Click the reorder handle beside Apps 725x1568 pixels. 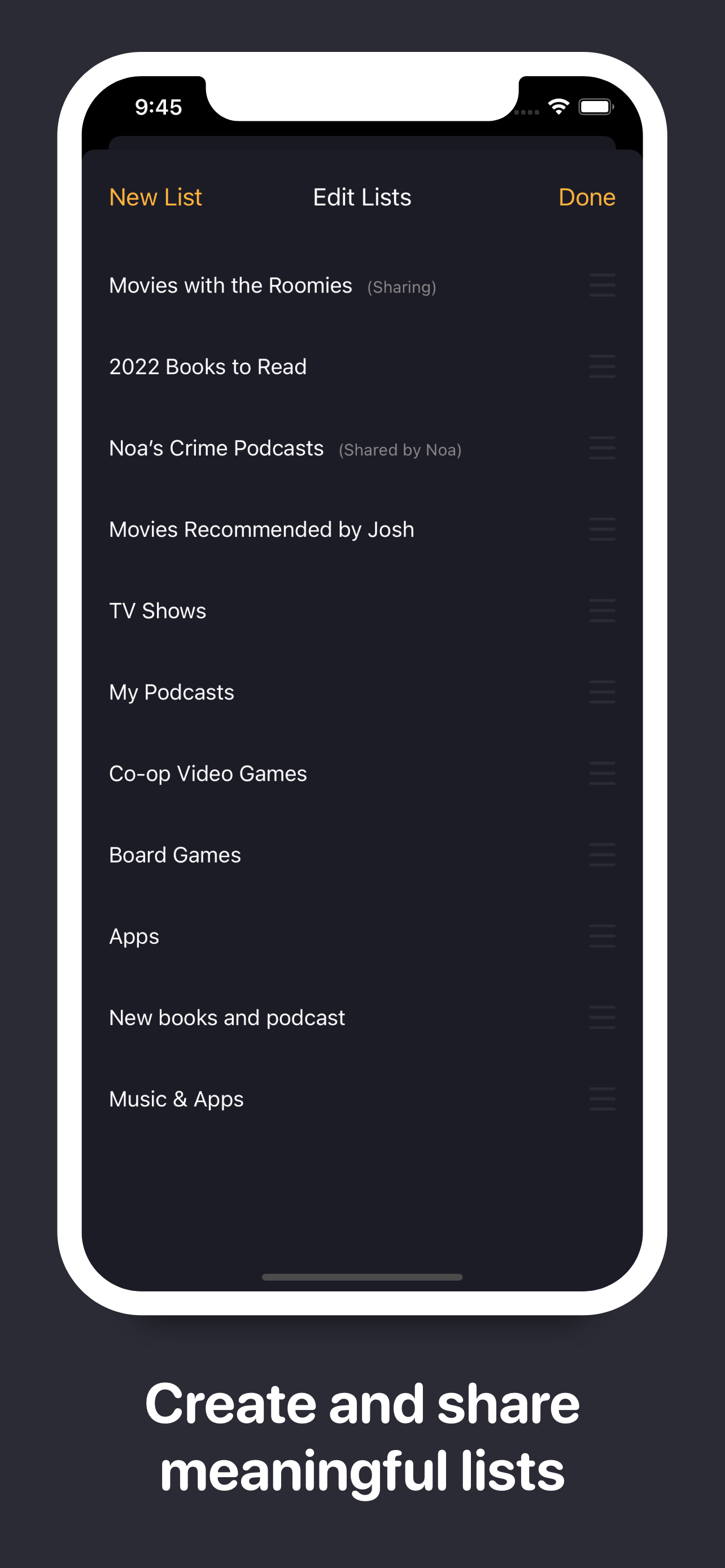click(602, 936)
